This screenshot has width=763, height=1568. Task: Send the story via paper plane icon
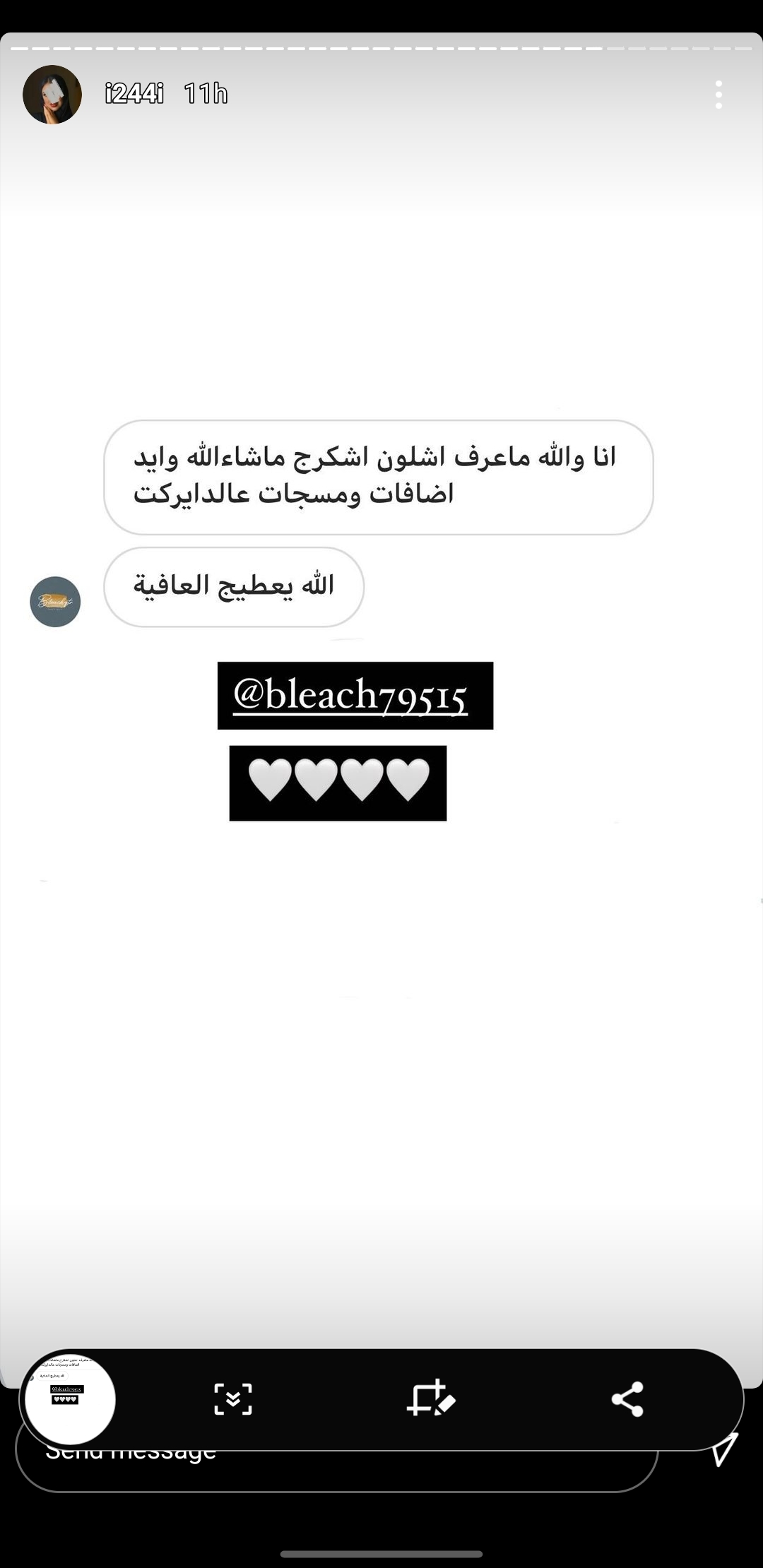(725, 1449)
